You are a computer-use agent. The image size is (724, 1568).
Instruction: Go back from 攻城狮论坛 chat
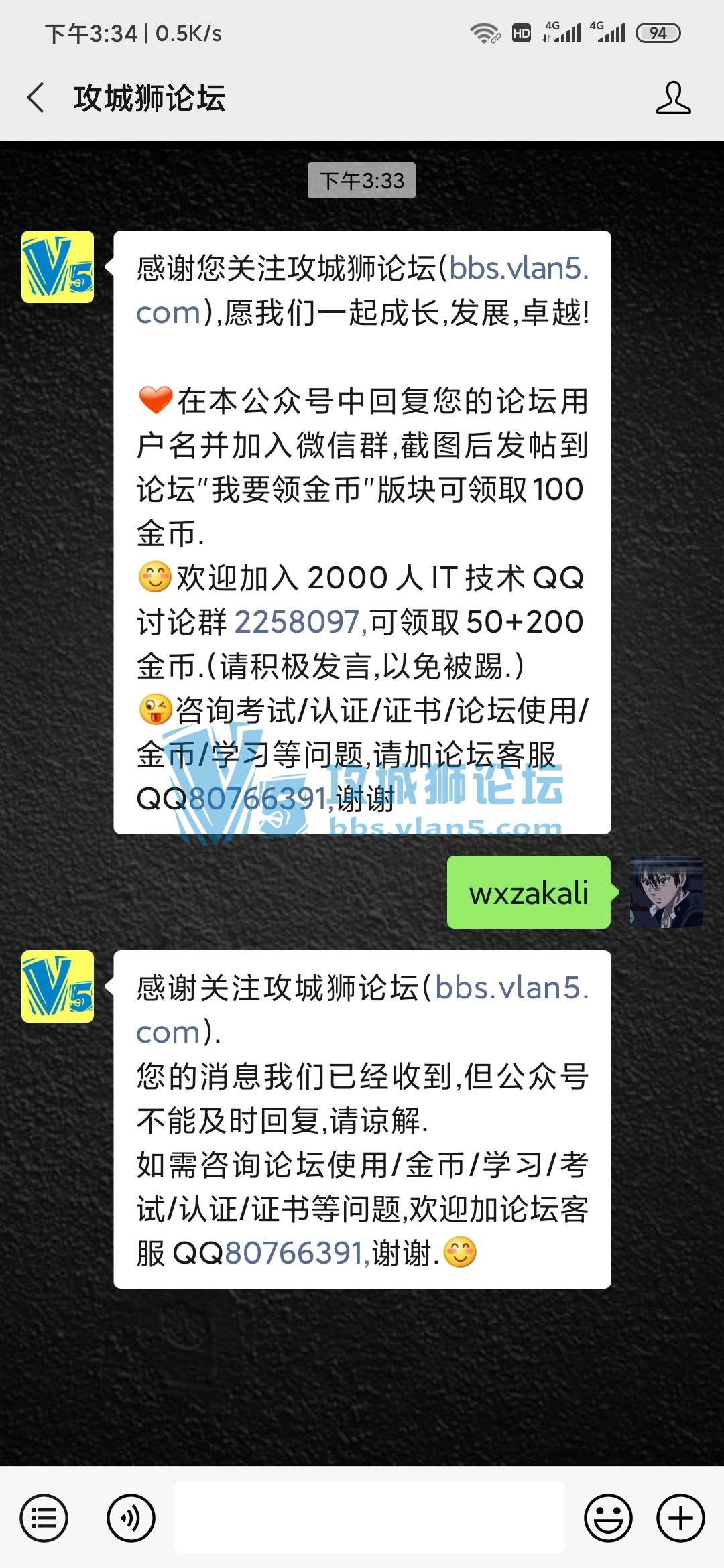point(36,98)
